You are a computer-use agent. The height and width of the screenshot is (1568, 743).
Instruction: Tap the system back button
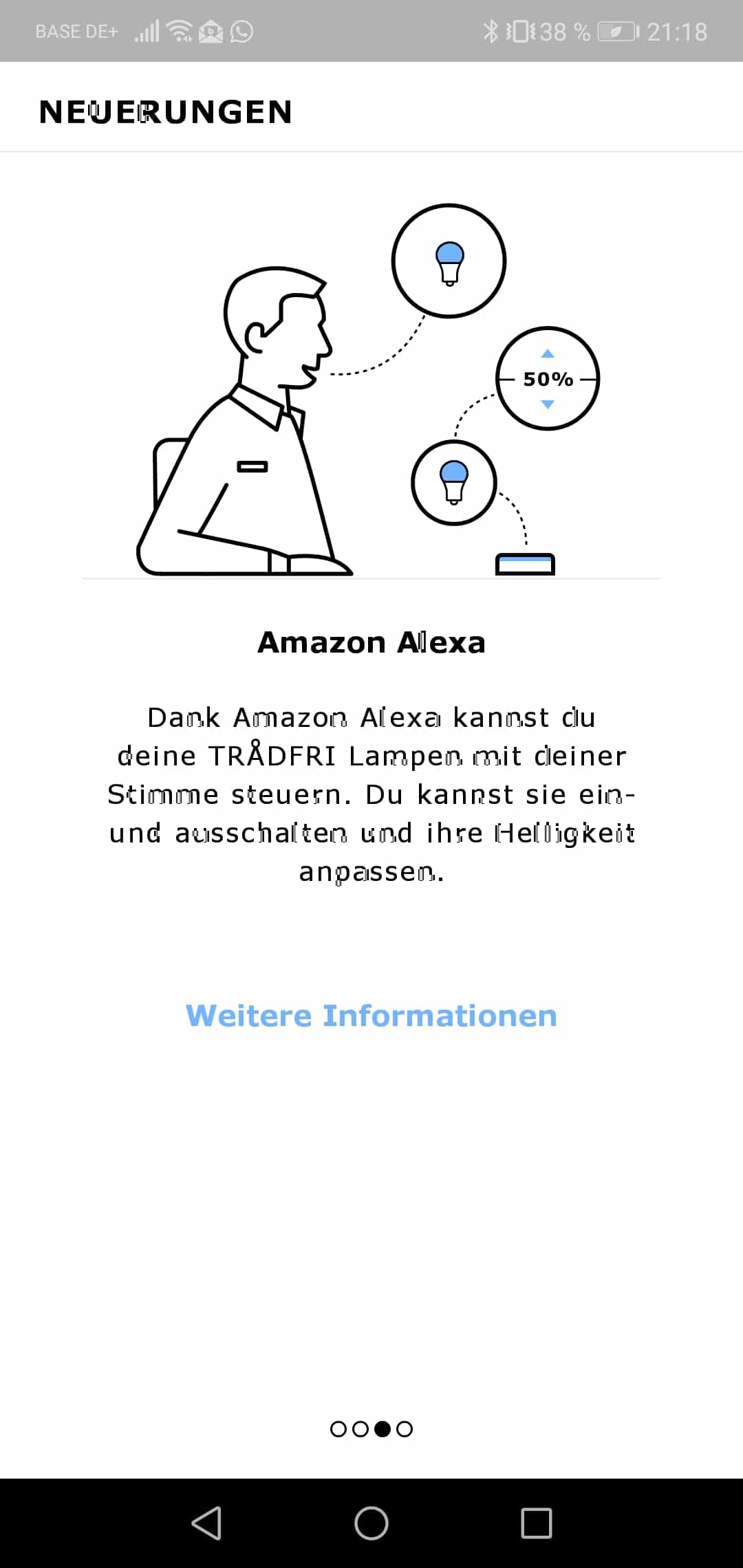[206, 1523]
